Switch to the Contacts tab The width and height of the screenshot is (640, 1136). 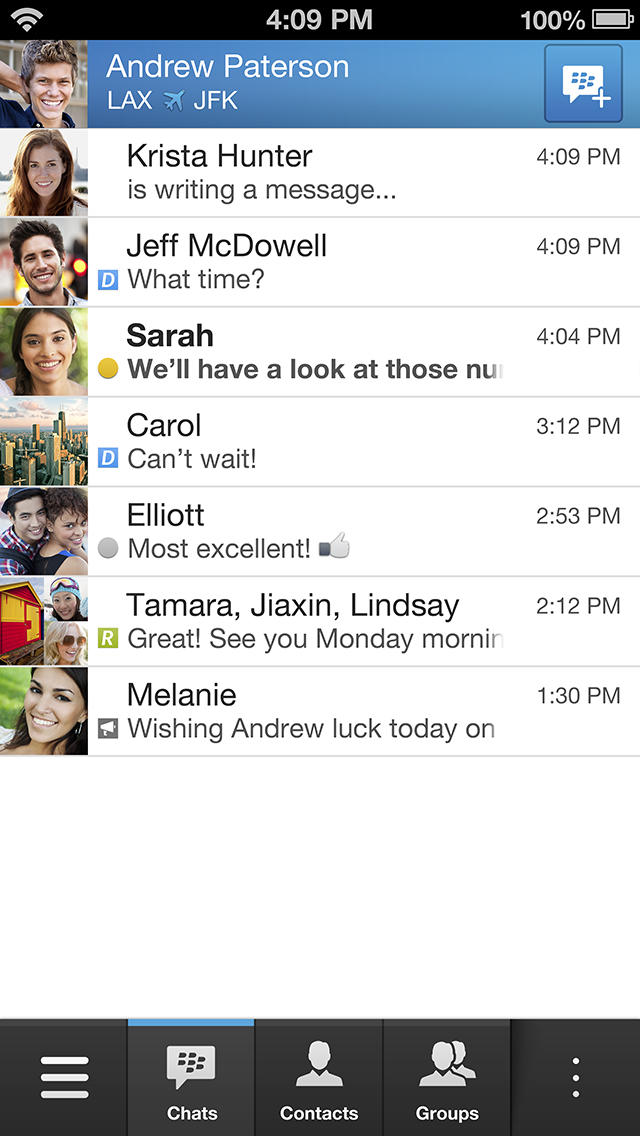point(319,1080)
